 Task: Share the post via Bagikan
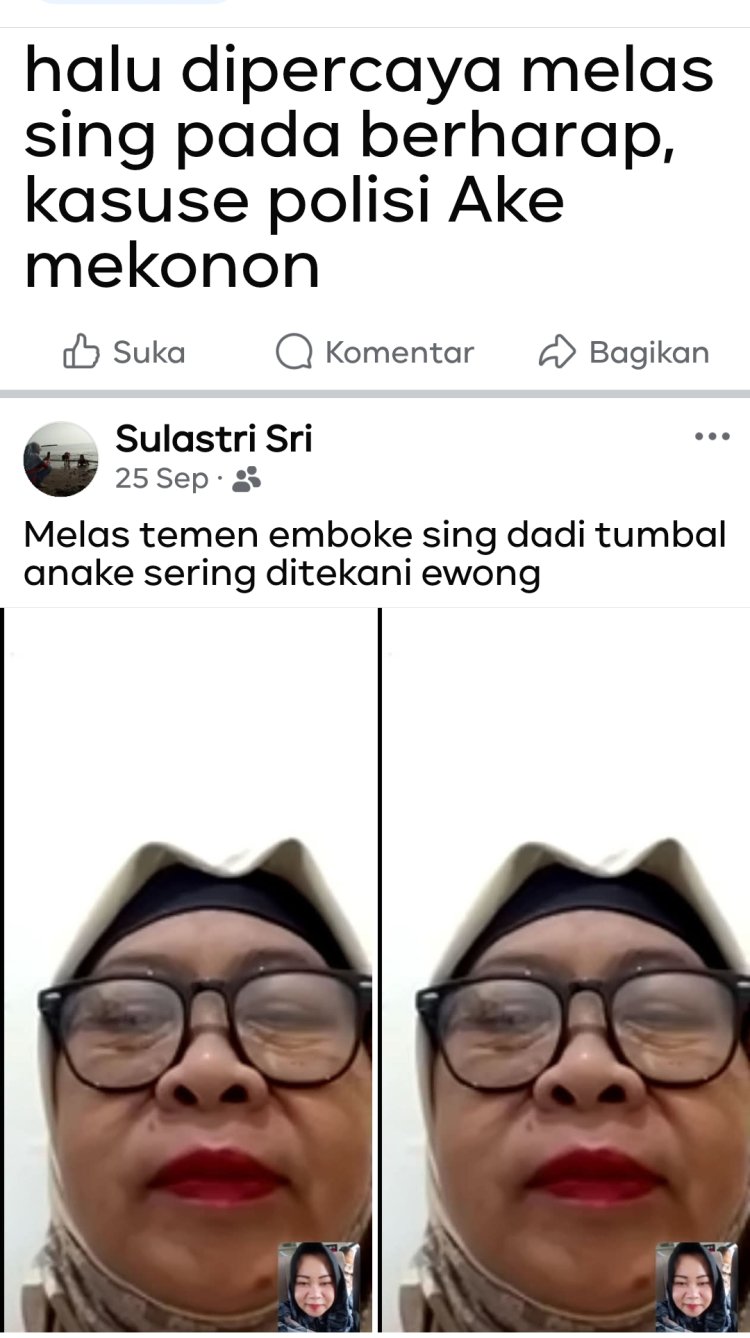624,352
